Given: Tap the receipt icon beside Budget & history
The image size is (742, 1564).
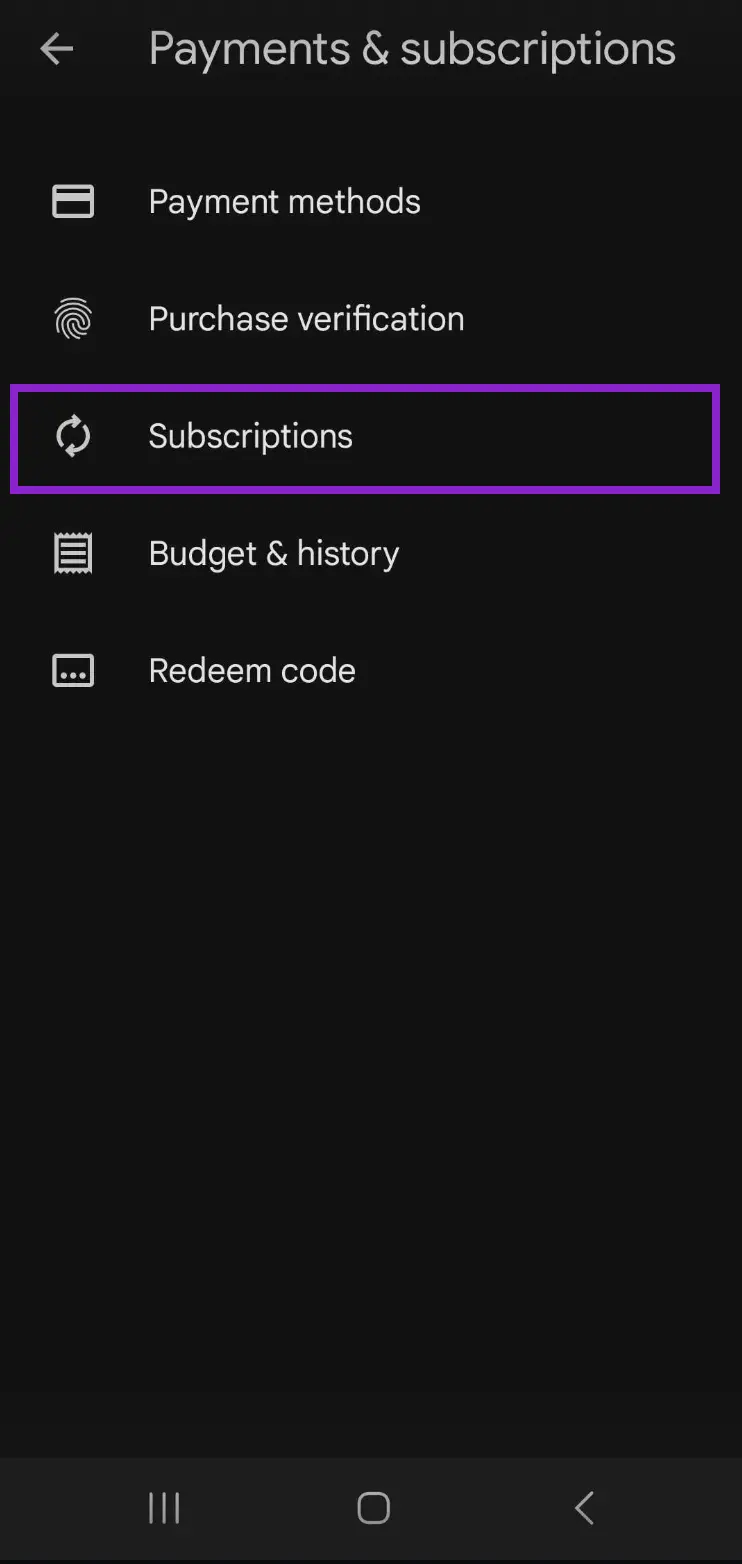Looking at the screenshot, I should coord(72,552).
